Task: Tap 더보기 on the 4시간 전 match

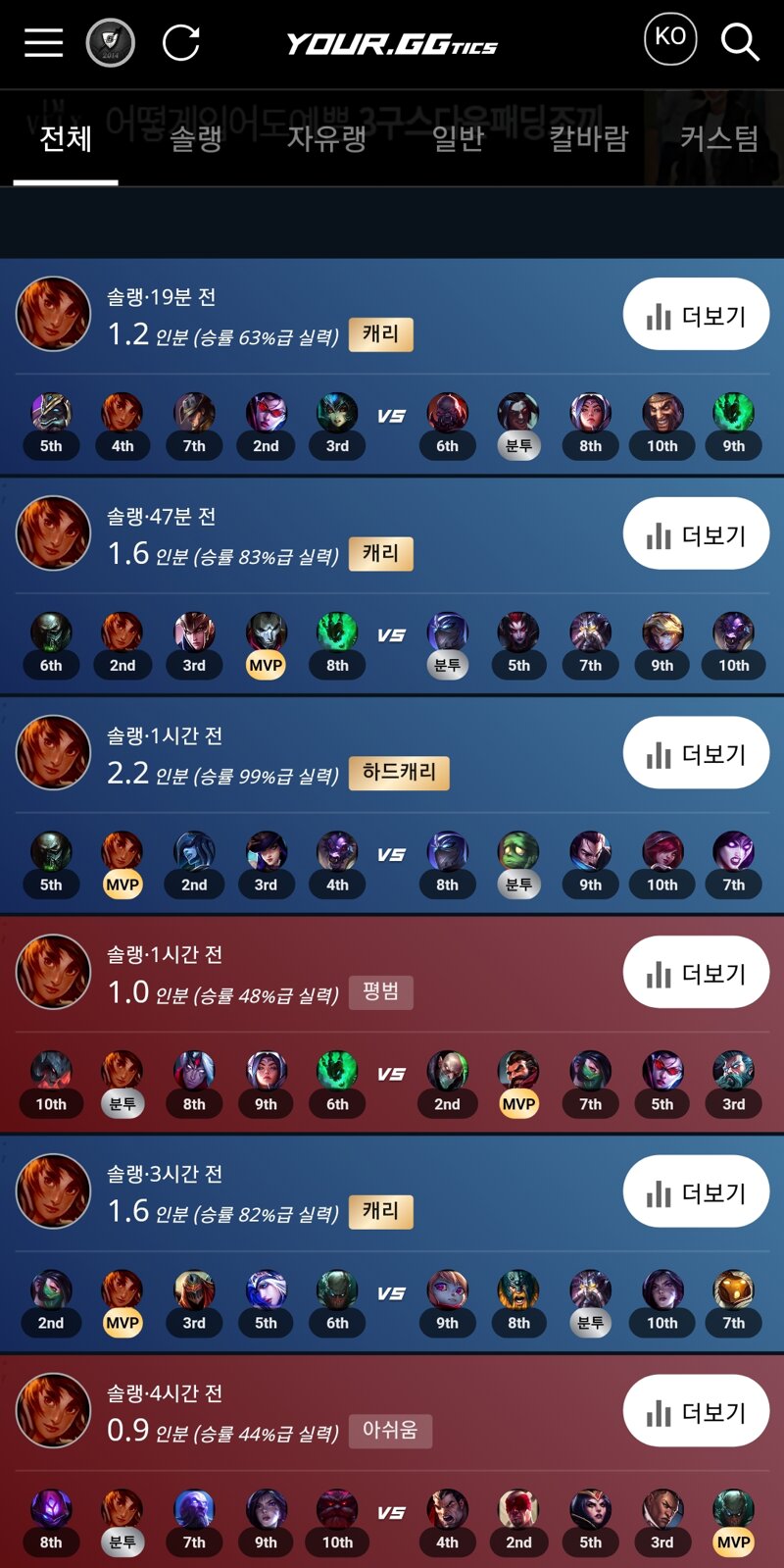Action: (x=696, y=1411)
